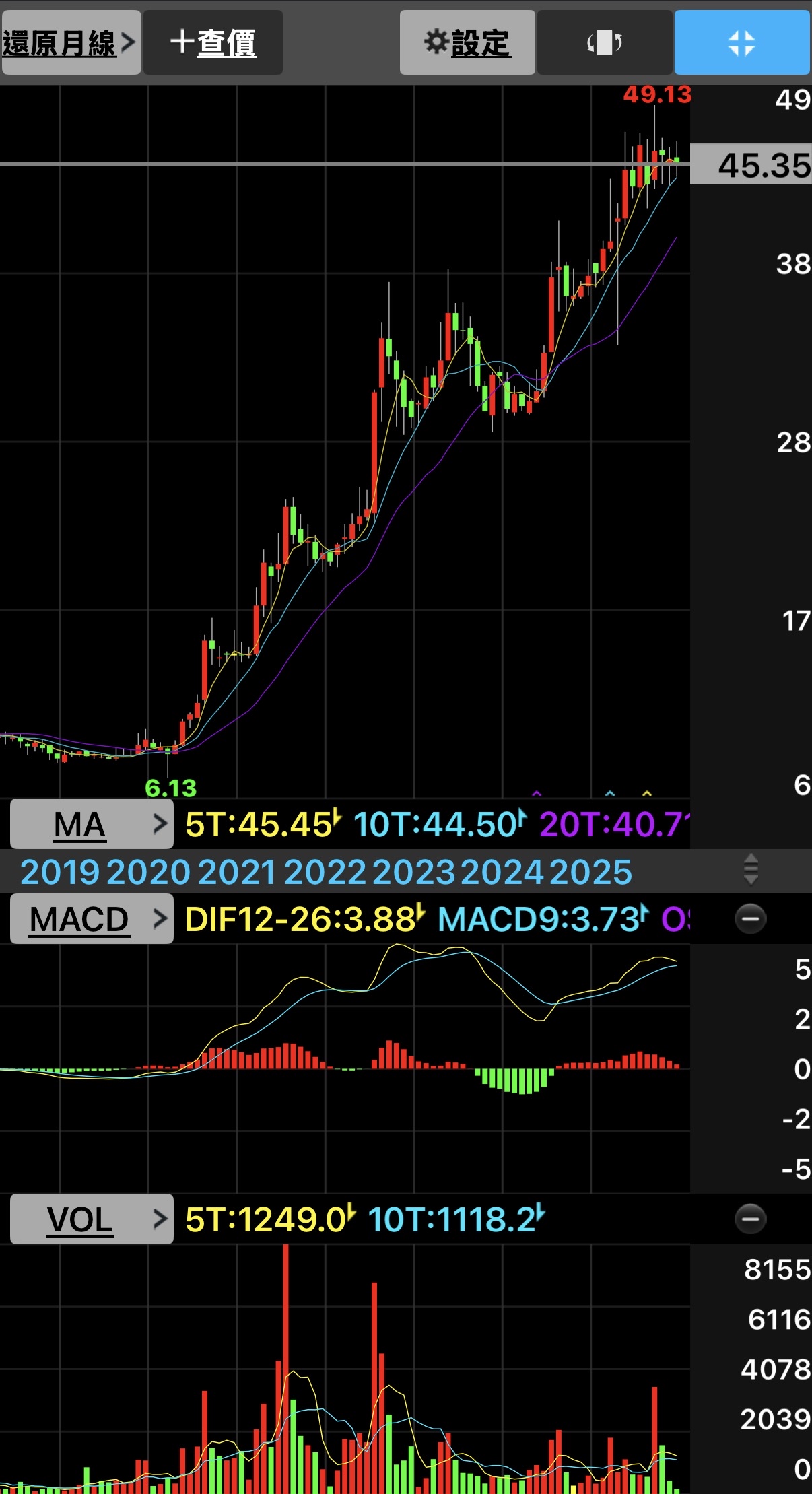Collapse the VOL panel with minus button
Viewport: 812px width, 1494px height.
[751, 1219]
